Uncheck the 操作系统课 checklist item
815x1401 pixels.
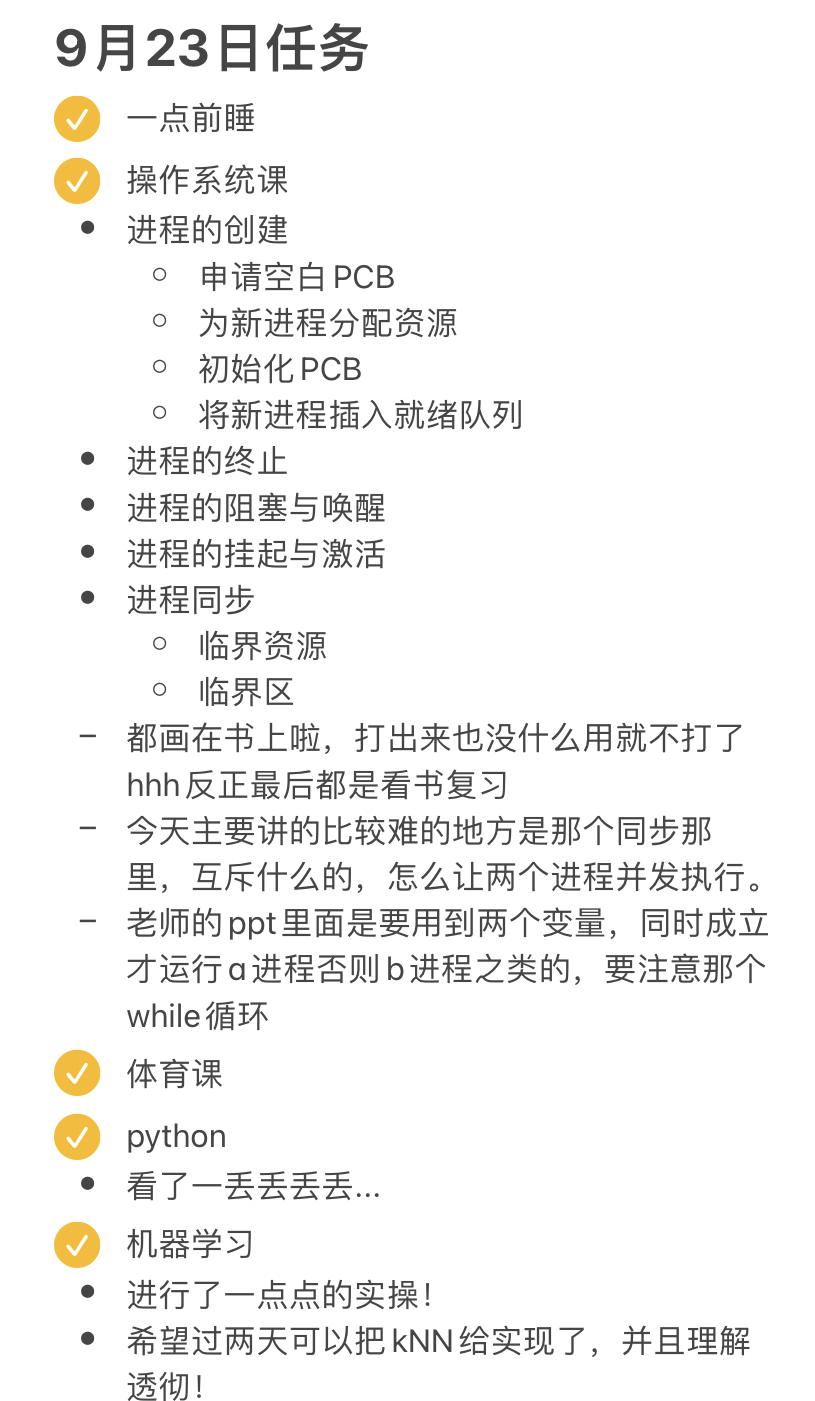click(77, 181)
